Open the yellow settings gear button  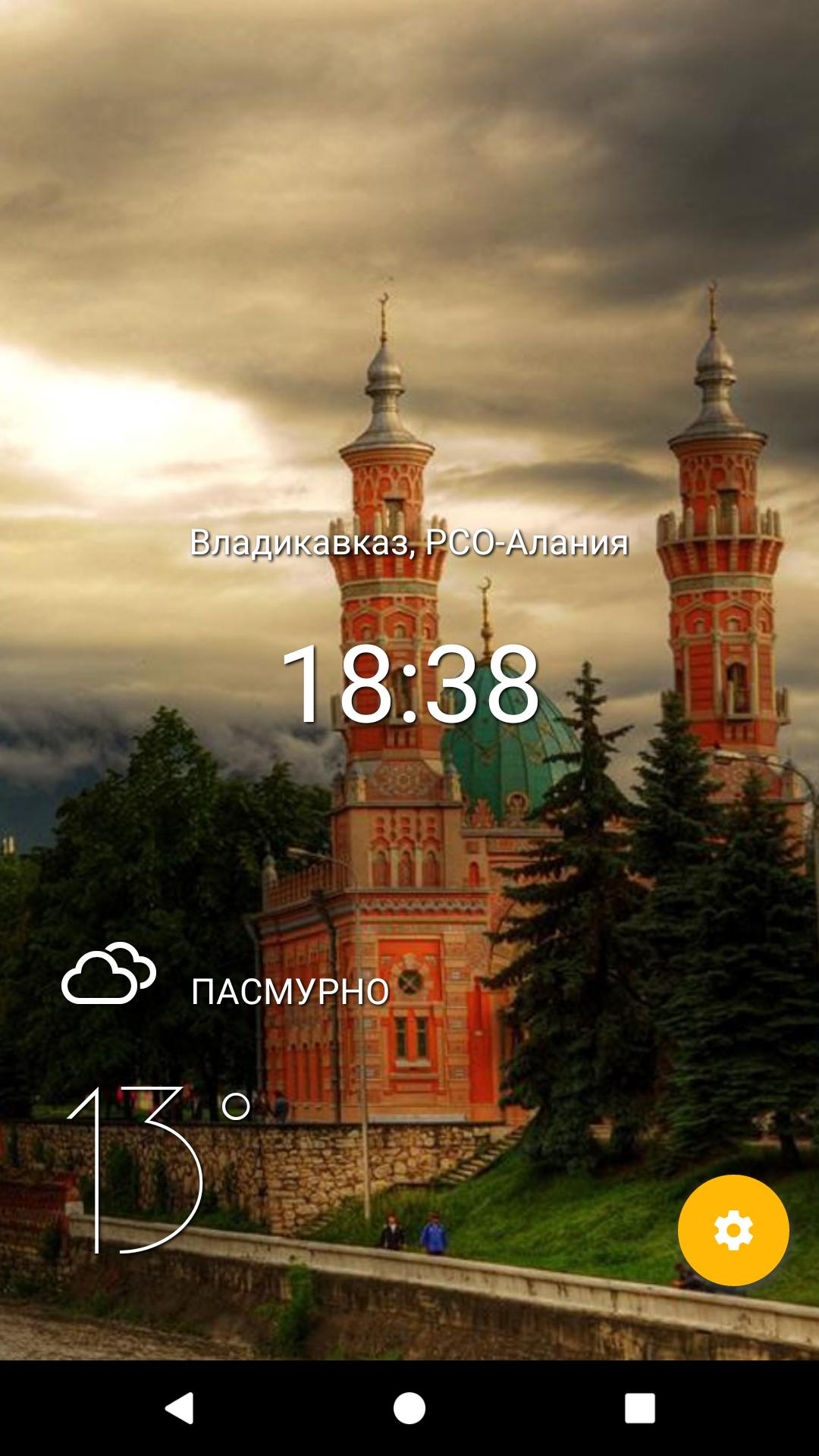(x=733, y=1230)
